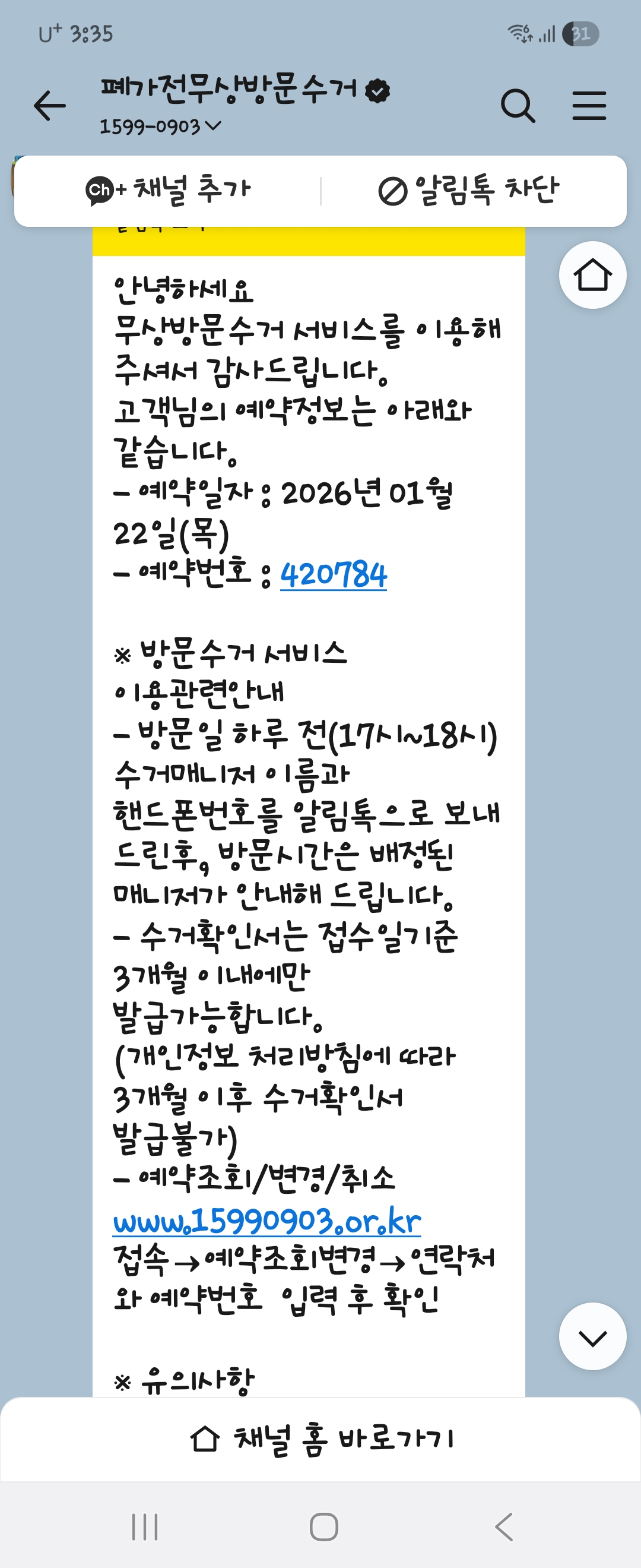
Task: Go back using the top-left arrow
Action: [49, 106]
